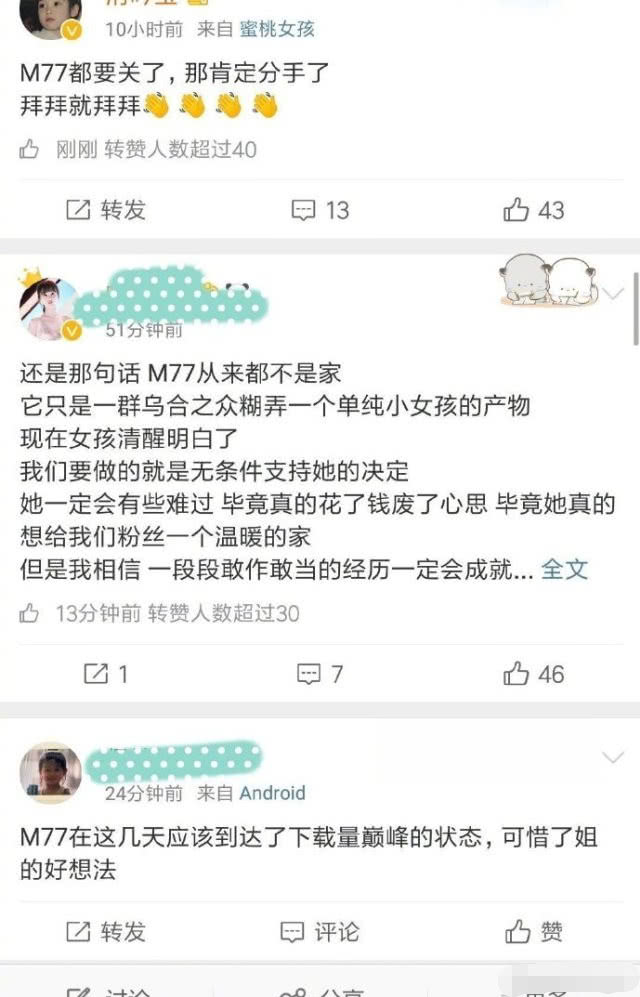View the 7 comments on the second post

click(x=320, y=674)
